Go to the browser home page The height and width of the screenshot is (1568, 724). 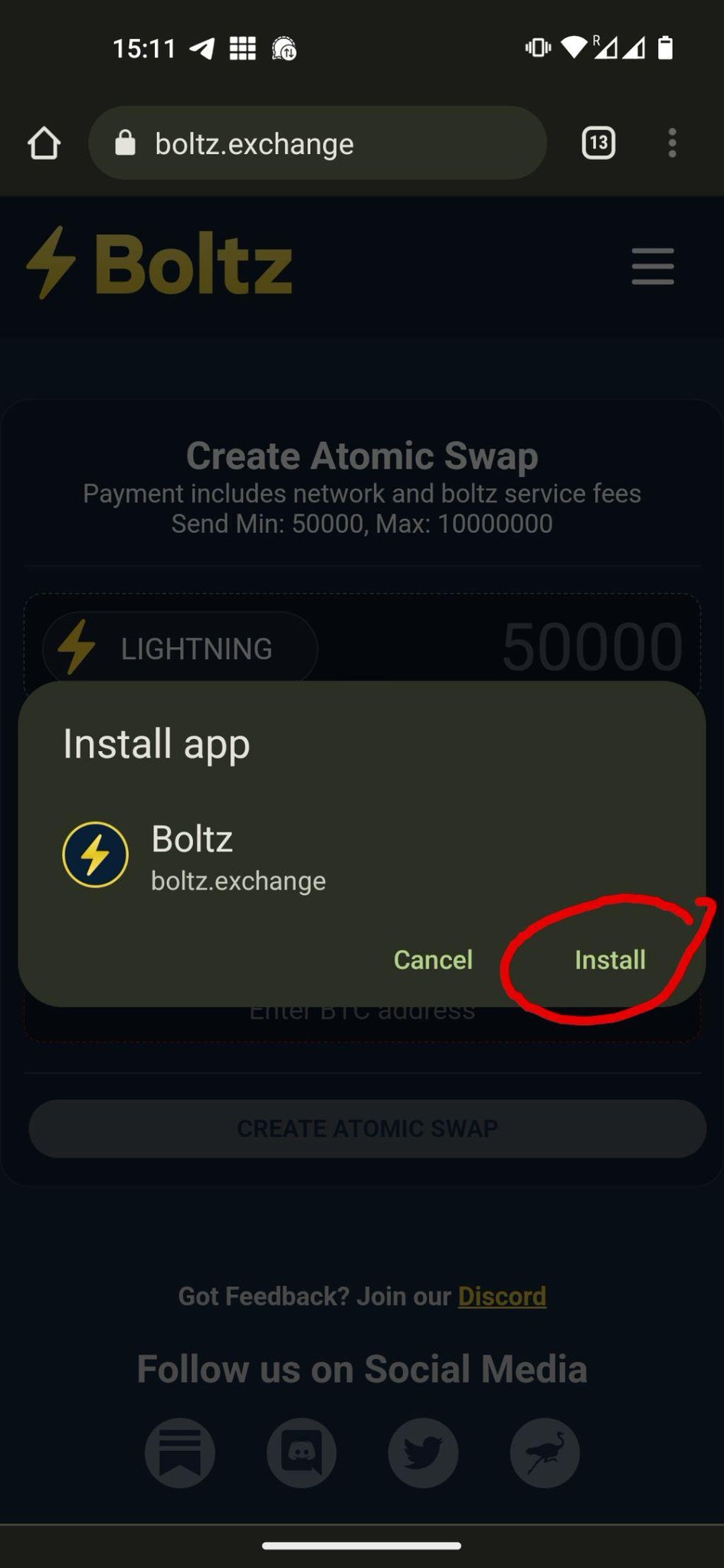click(x=44, y=143)
